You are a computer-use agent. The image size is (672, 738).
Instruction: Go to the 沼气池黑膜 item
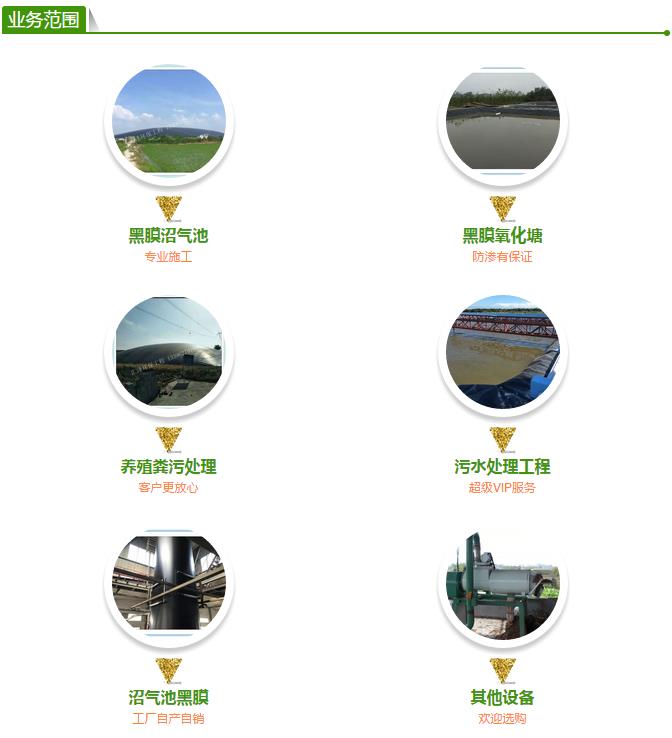[x=168, y=698]
